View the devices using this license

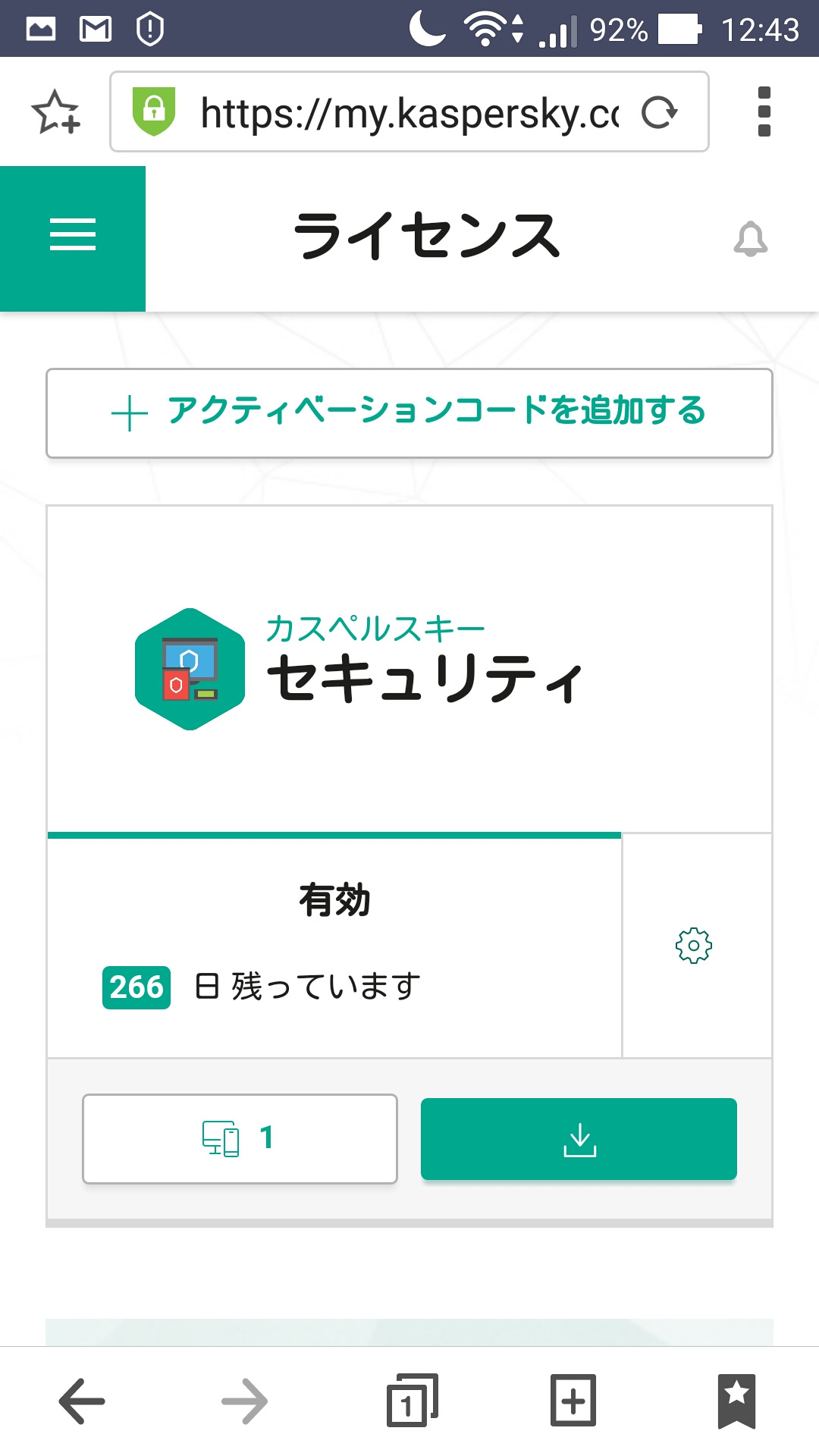click(240, 1138)
